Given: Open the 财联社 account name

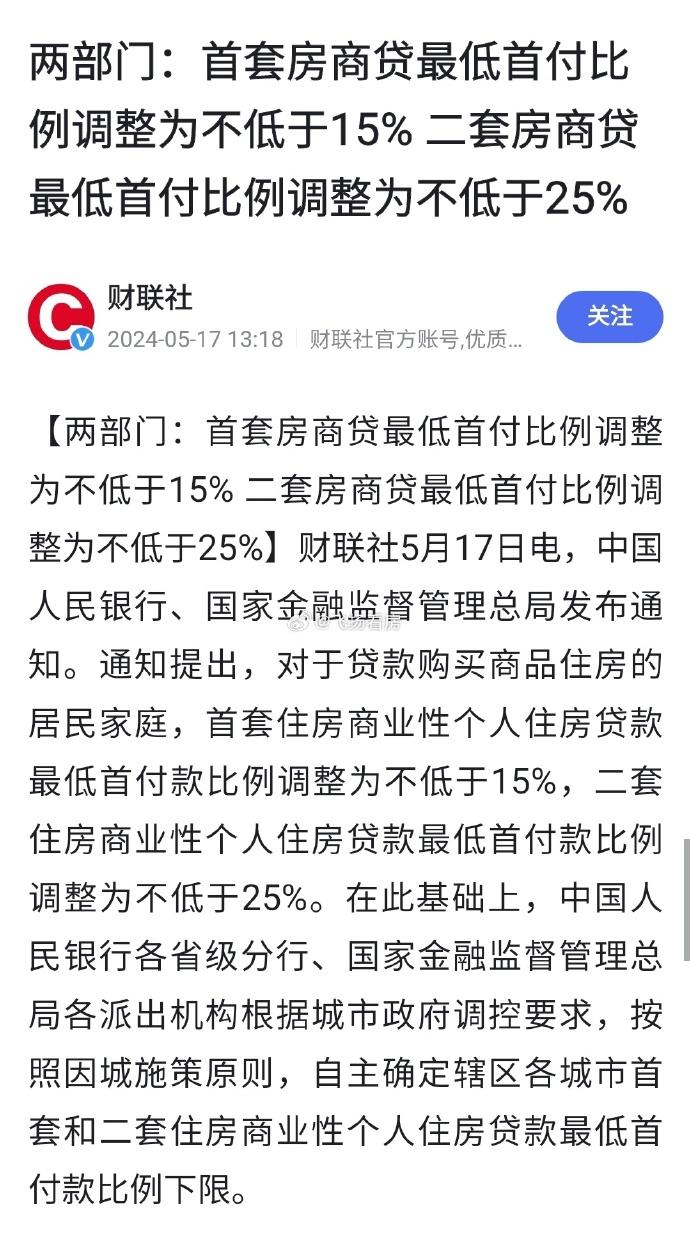Looking at the screenshot, I should click(x=150, y=298).
